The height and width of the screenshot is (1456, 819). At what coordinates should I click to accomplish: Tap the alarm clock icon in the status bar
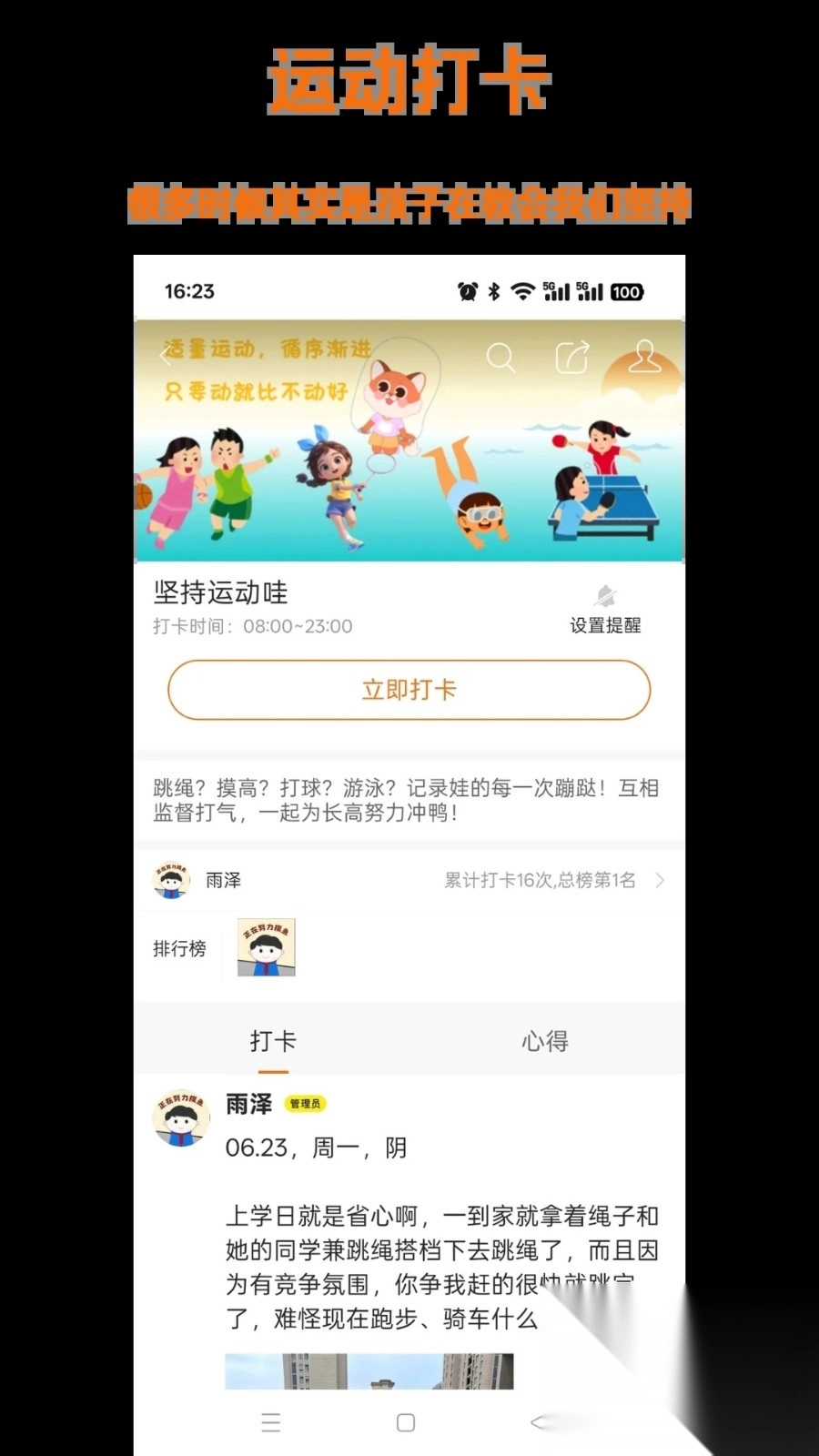tap(467, 290)
